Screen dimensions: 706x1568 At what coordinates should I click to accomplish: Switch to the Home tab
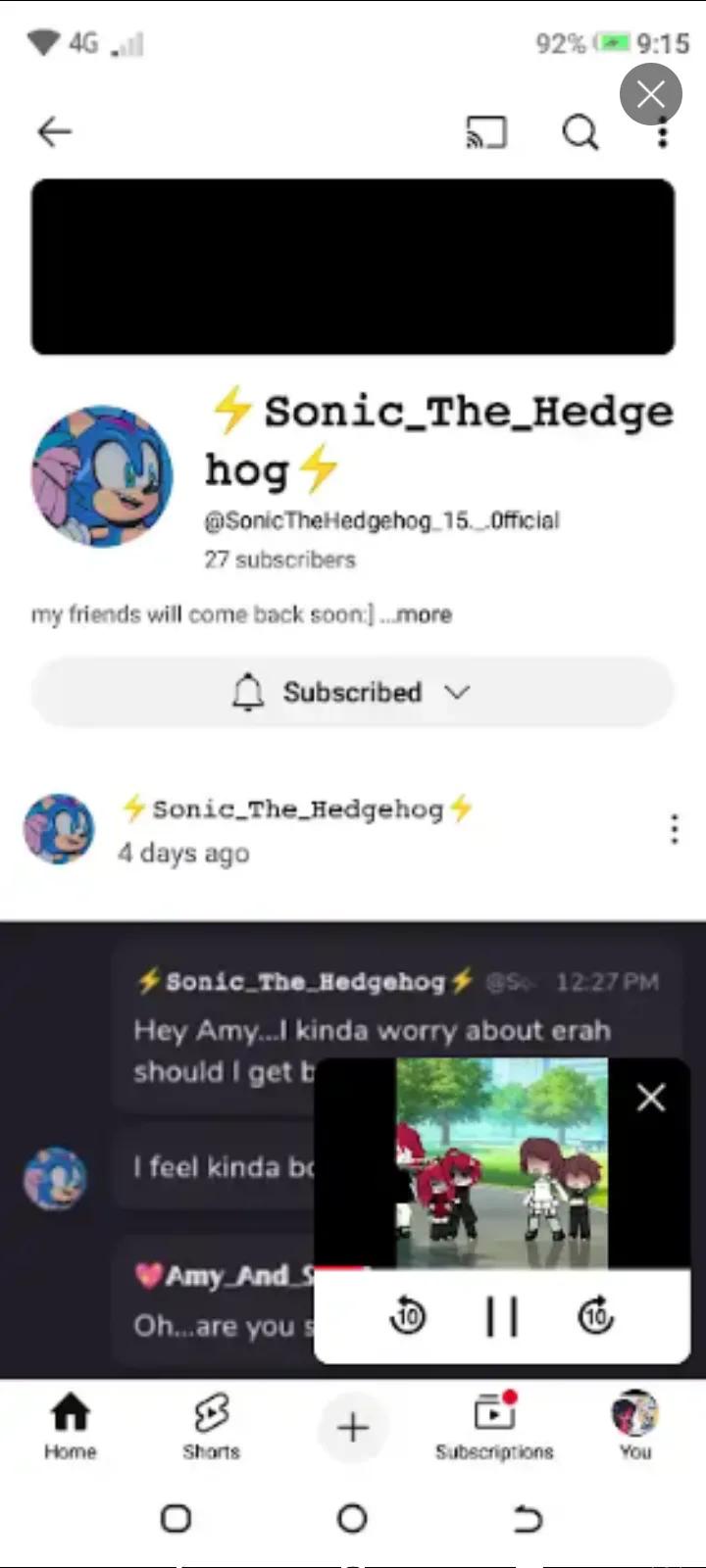click(x=71, y=1426)
